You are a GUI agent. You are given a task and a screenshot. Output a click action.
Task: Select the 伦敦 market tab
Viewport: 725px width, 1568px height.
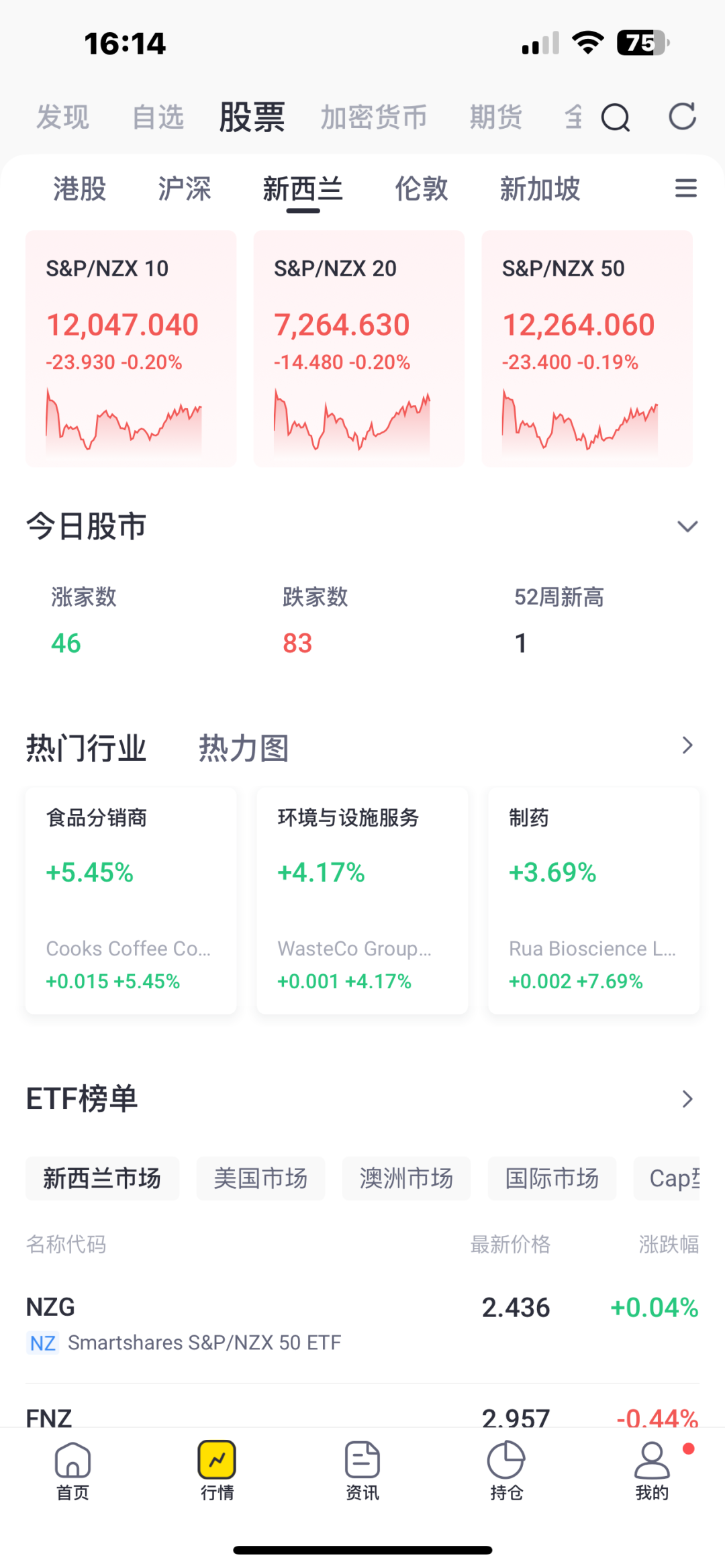coord(421,189)
